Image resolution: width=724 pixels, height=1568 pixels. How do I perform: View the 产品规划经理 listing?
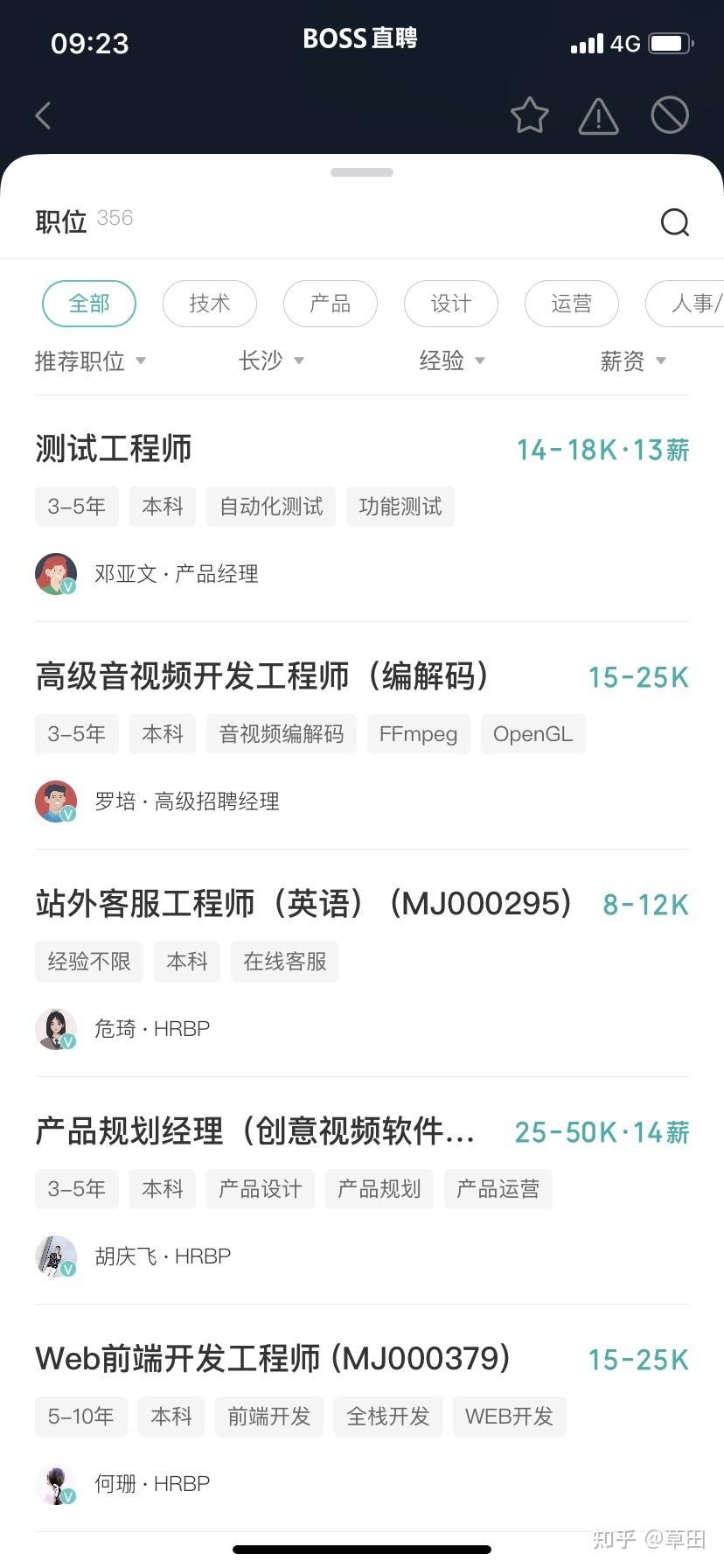point(362,1191)
